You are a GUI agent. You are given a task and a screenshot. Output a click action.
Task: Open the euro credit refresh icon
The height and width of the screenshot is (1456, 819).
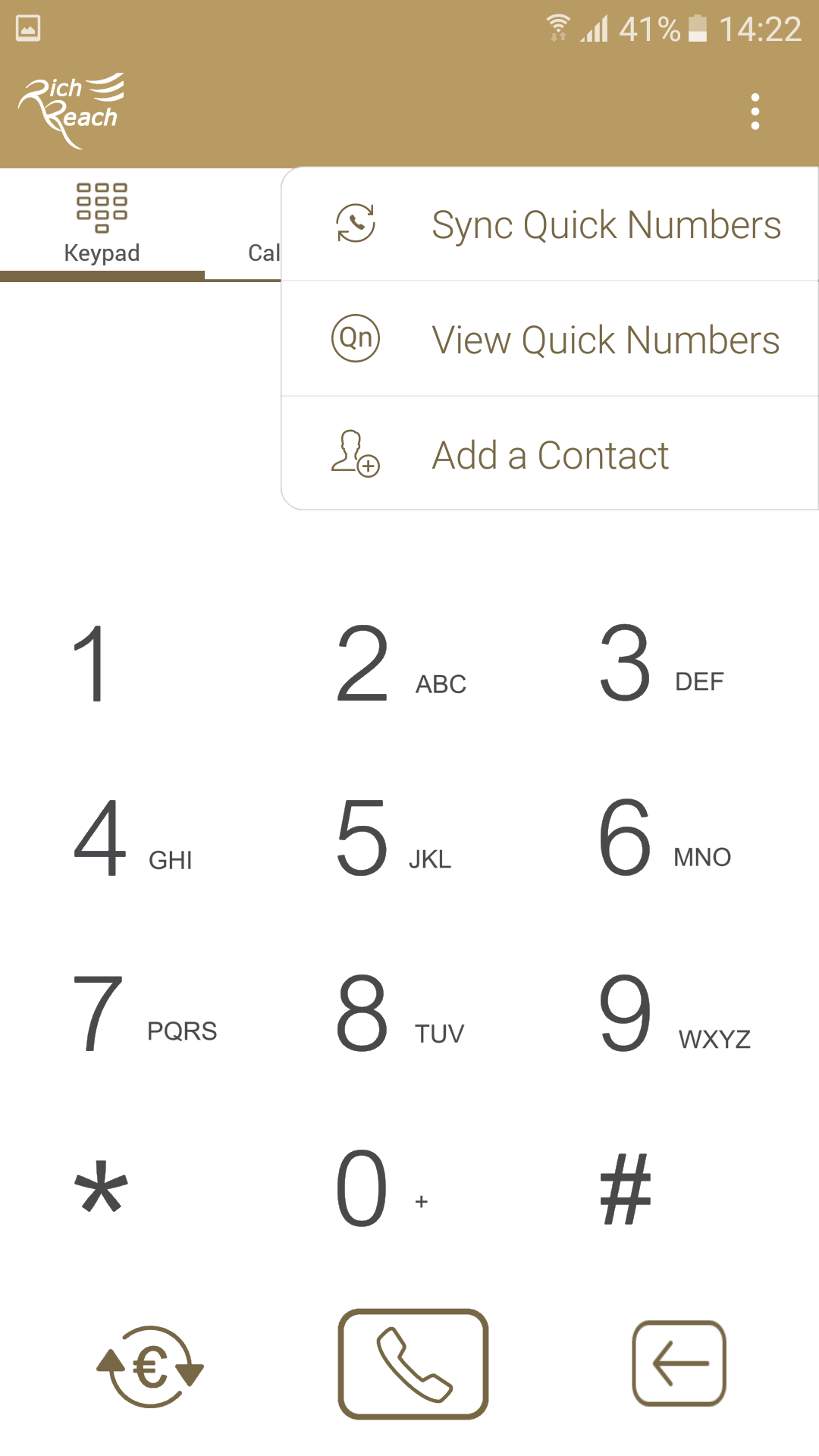click(150, 1367)
